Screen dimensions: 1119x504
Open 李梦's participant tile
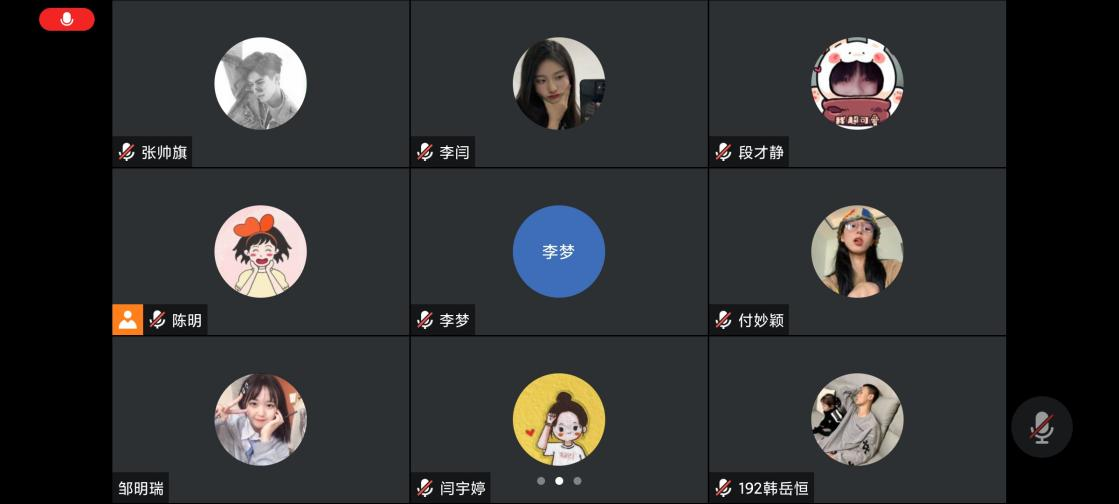[x=558, y=252]
